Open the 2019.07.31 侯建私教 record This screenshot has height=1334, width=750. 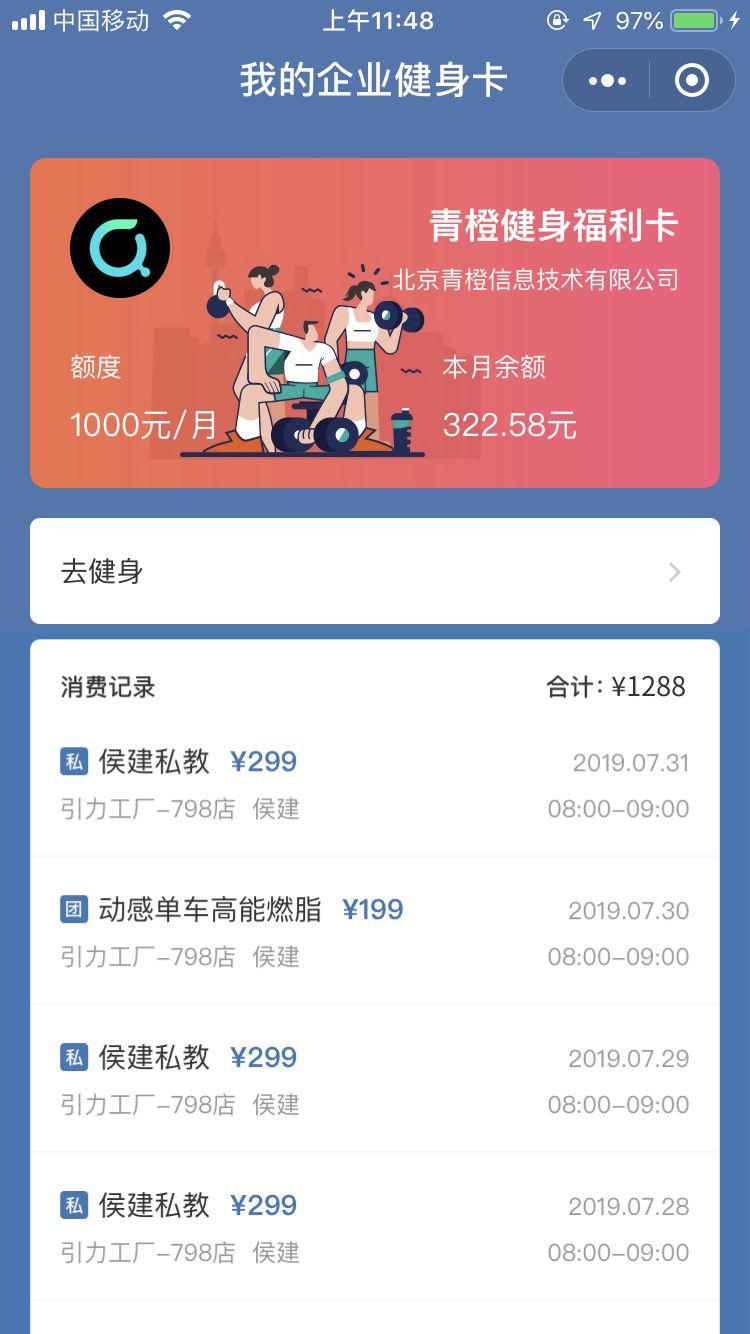(375, 784)
